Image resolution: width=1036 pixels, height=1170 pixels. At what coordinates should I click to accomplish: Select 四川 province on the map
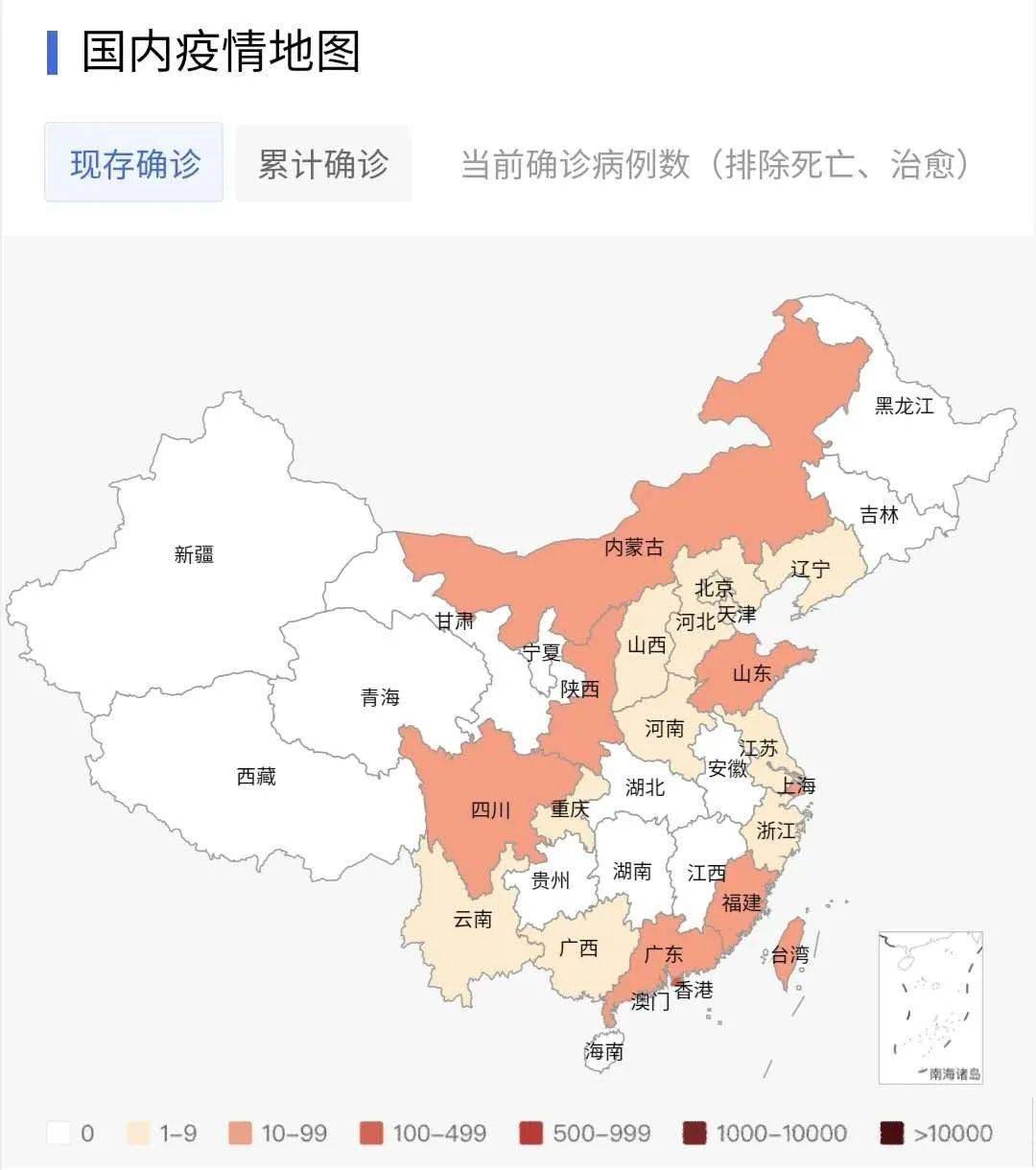(491, 810)
